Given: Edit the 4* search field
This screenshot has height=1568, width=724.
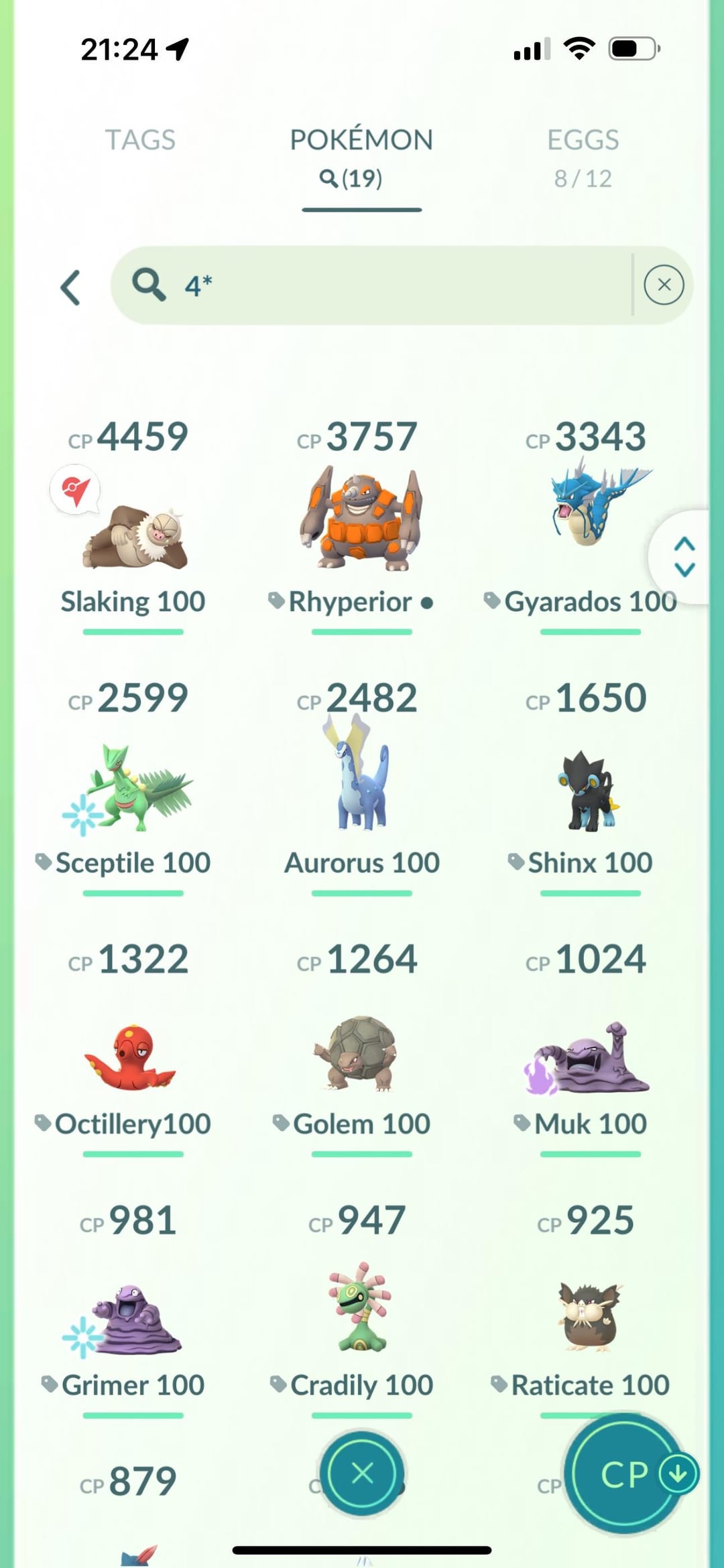Looking at the screenshot, I should pos(371,285).
